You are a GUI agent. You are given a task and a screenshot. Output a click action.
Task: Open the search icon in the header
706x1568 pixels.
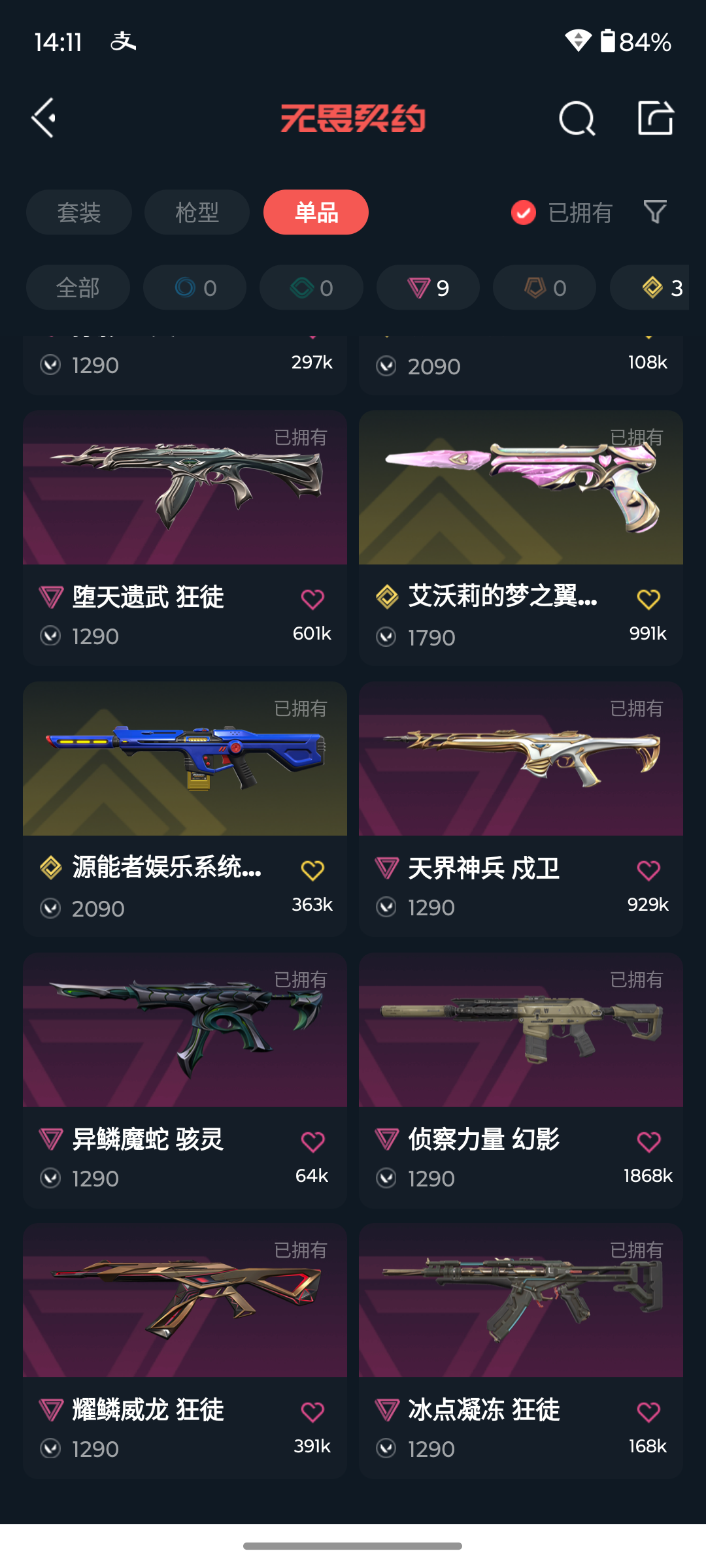click(577, 119)
